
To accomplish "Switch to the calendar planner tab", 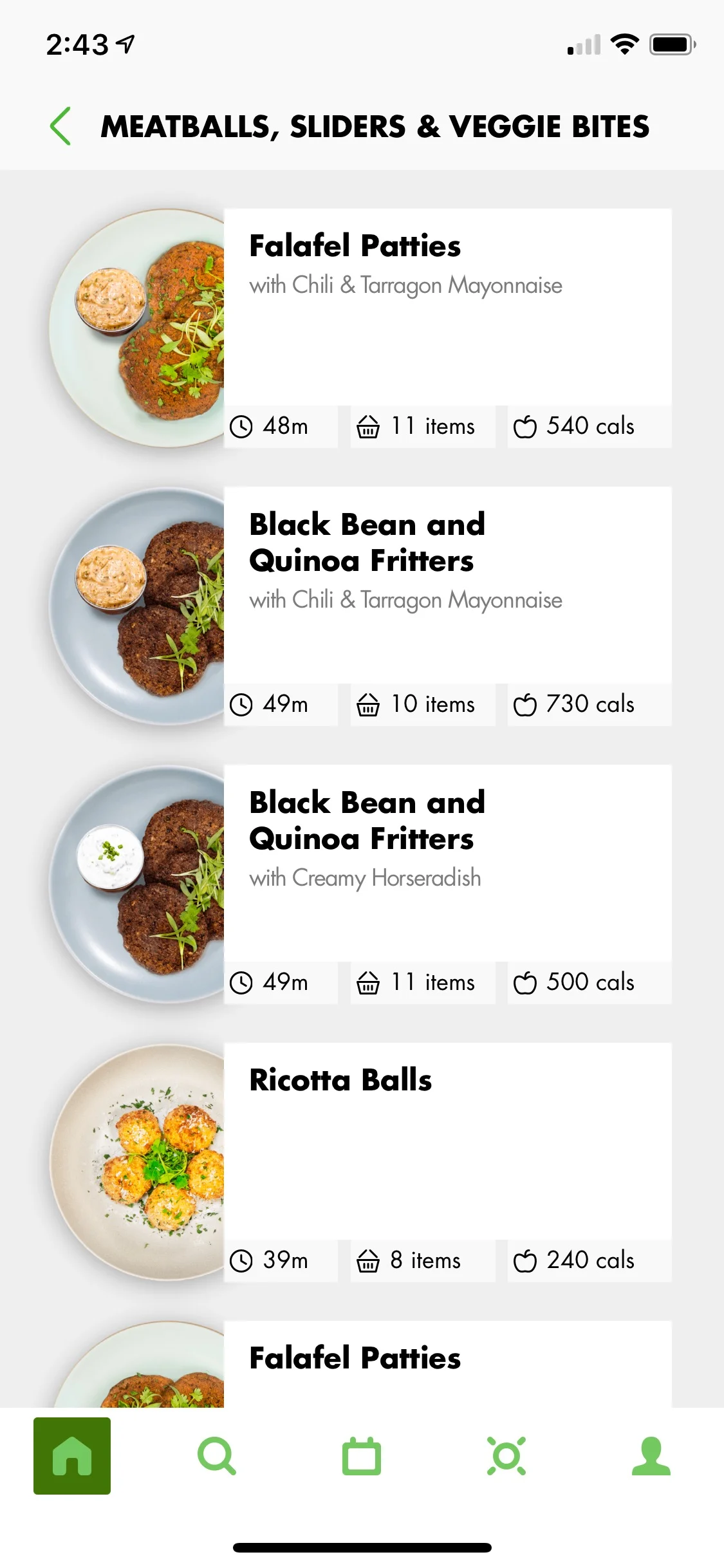I will 362,1455.
